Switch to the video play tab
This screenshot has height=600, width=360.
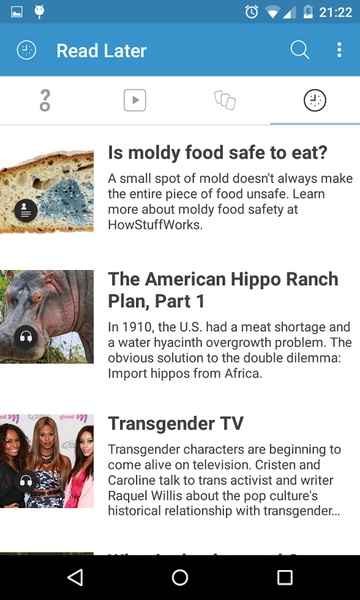[x=135, y=100]
